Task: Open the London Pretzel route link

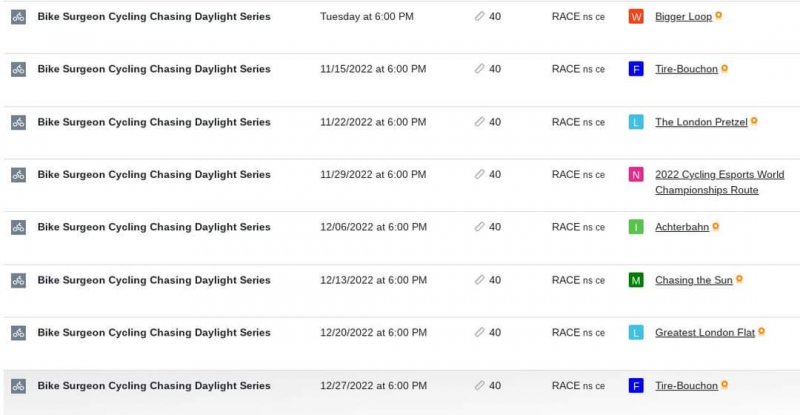Action: tap(700, 122)
